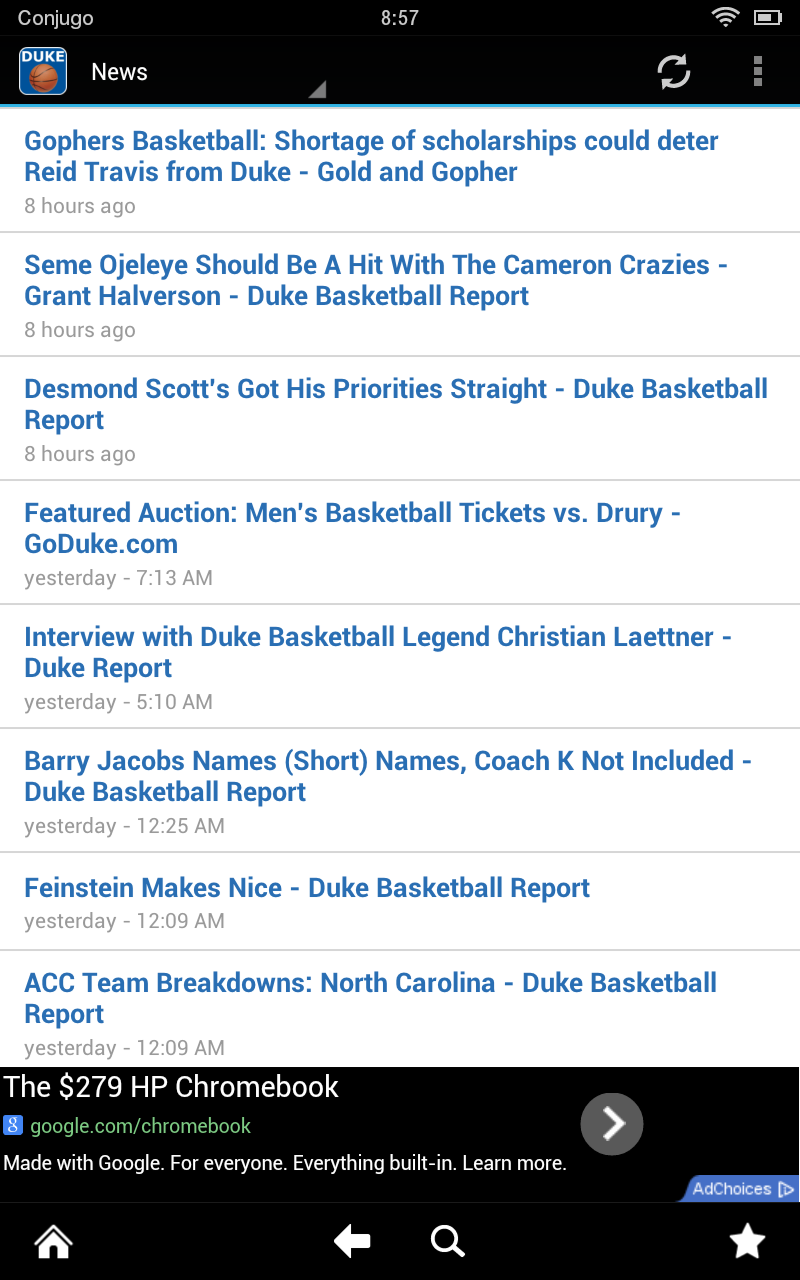Tap the Google logo in the ad banner

[x=12, y=1124]
